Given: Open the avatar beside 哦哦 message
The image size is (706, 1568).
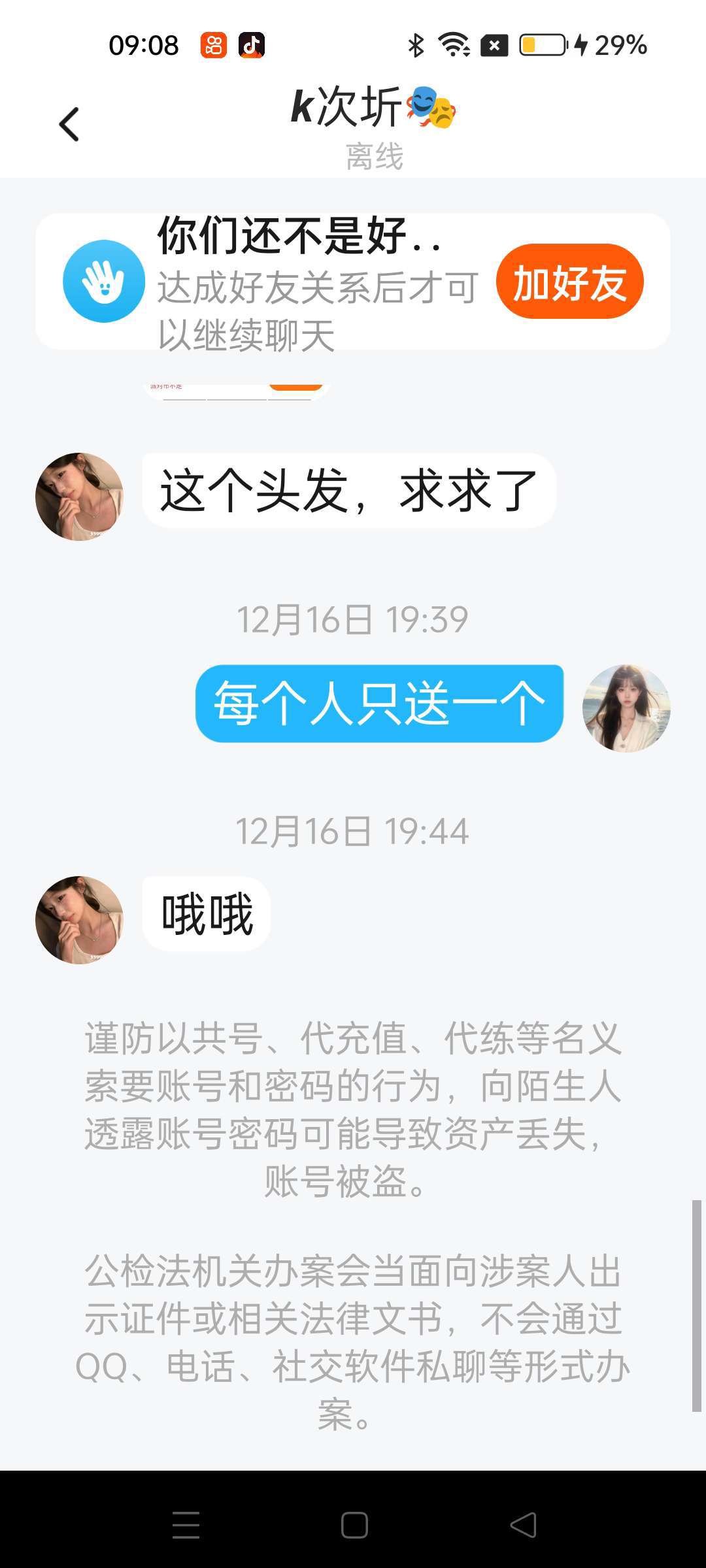Looking at the screenshot, I should pyautogui.click(x=79, y=920).
